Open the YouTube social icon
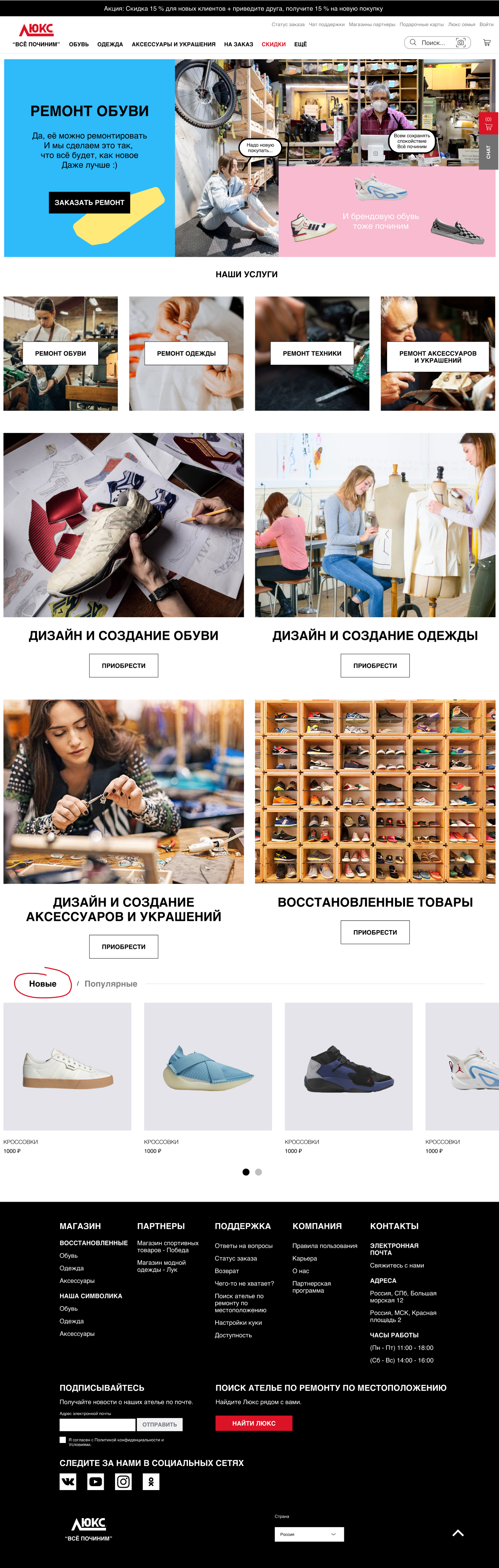The width and height of the screenshot is (499, 1568). (x=96, y=1481)
